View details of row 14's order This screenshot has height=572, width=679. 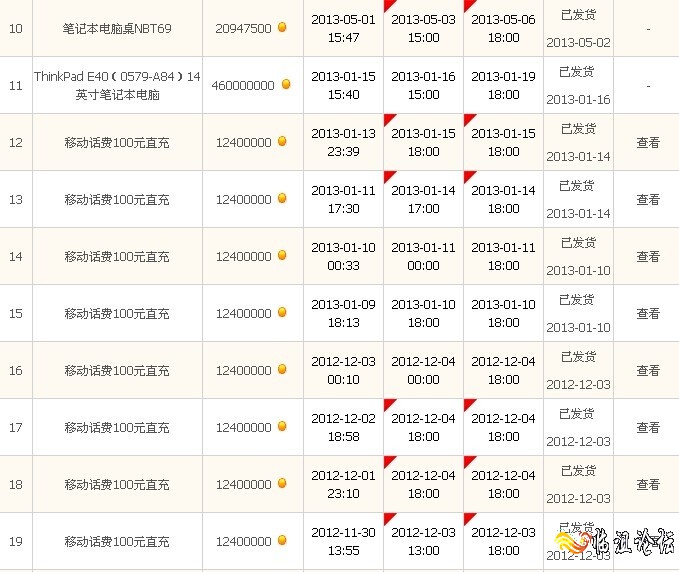coord(648,257)
